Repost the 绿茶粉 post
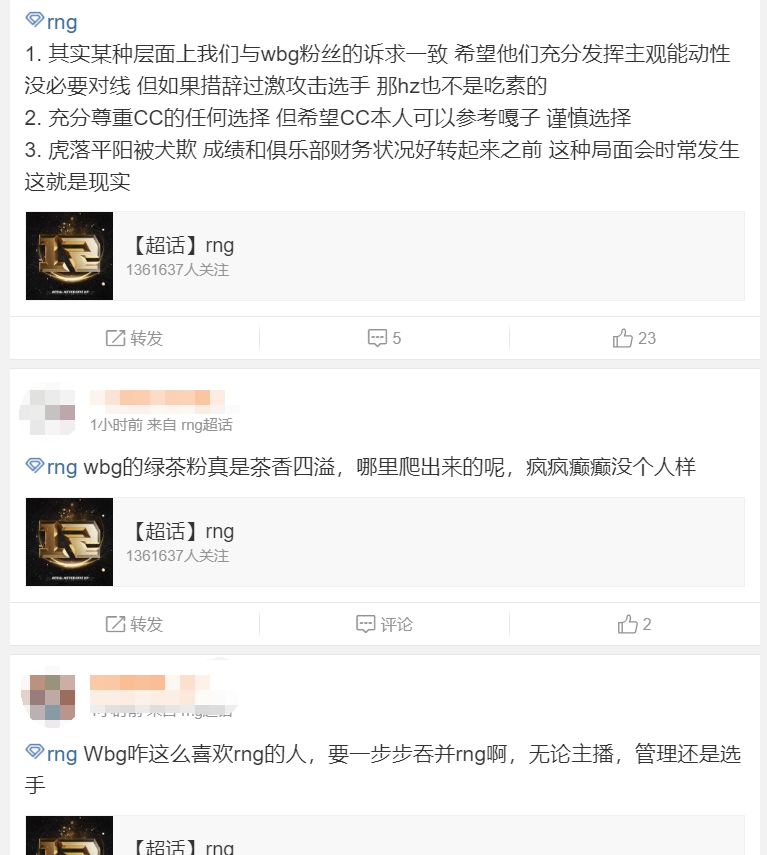The height and width of the screenshot is (855, 767). (x=134, y=624)
